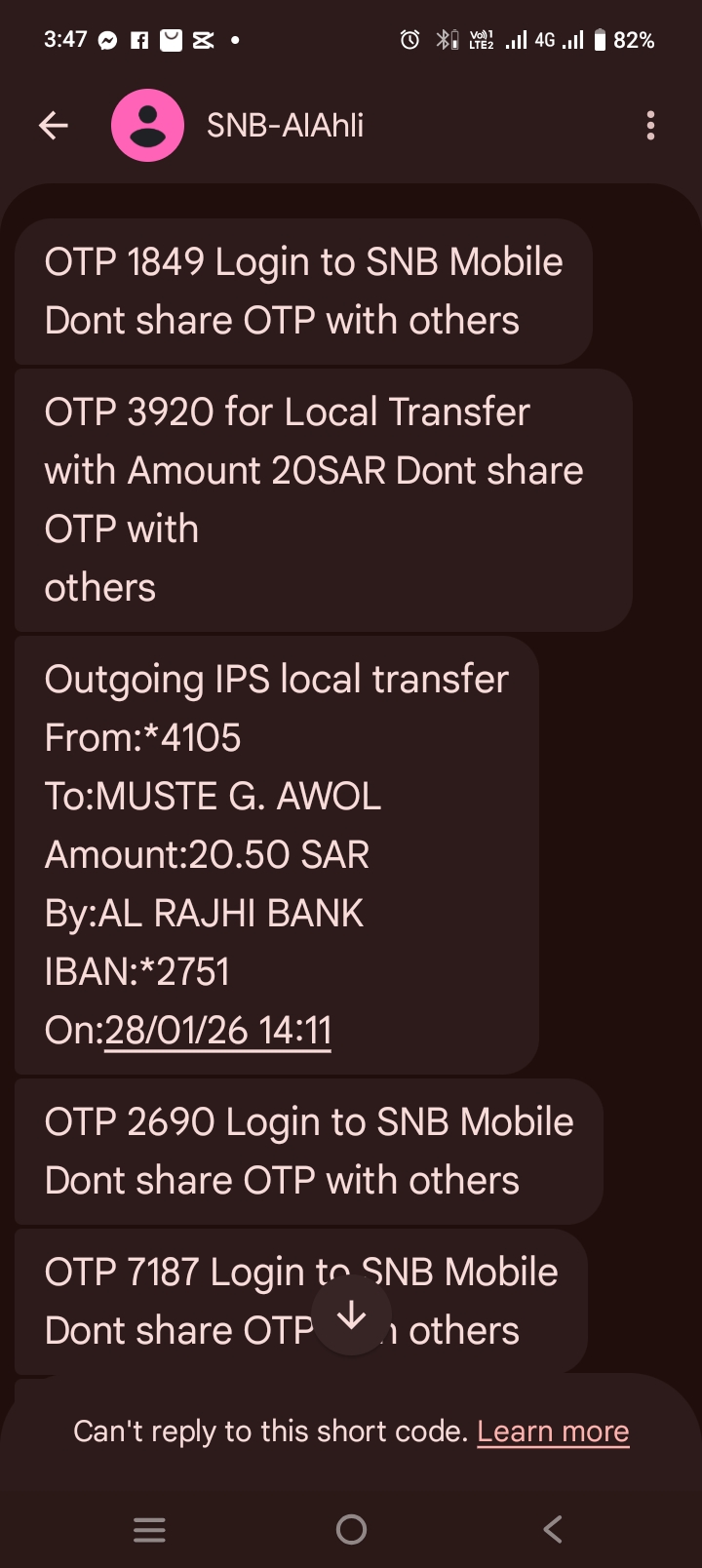Screen dimensions: 702x1568
Task: Jump to the latest message arrow
Action: pyautogui.click(x=351, y=1316)
